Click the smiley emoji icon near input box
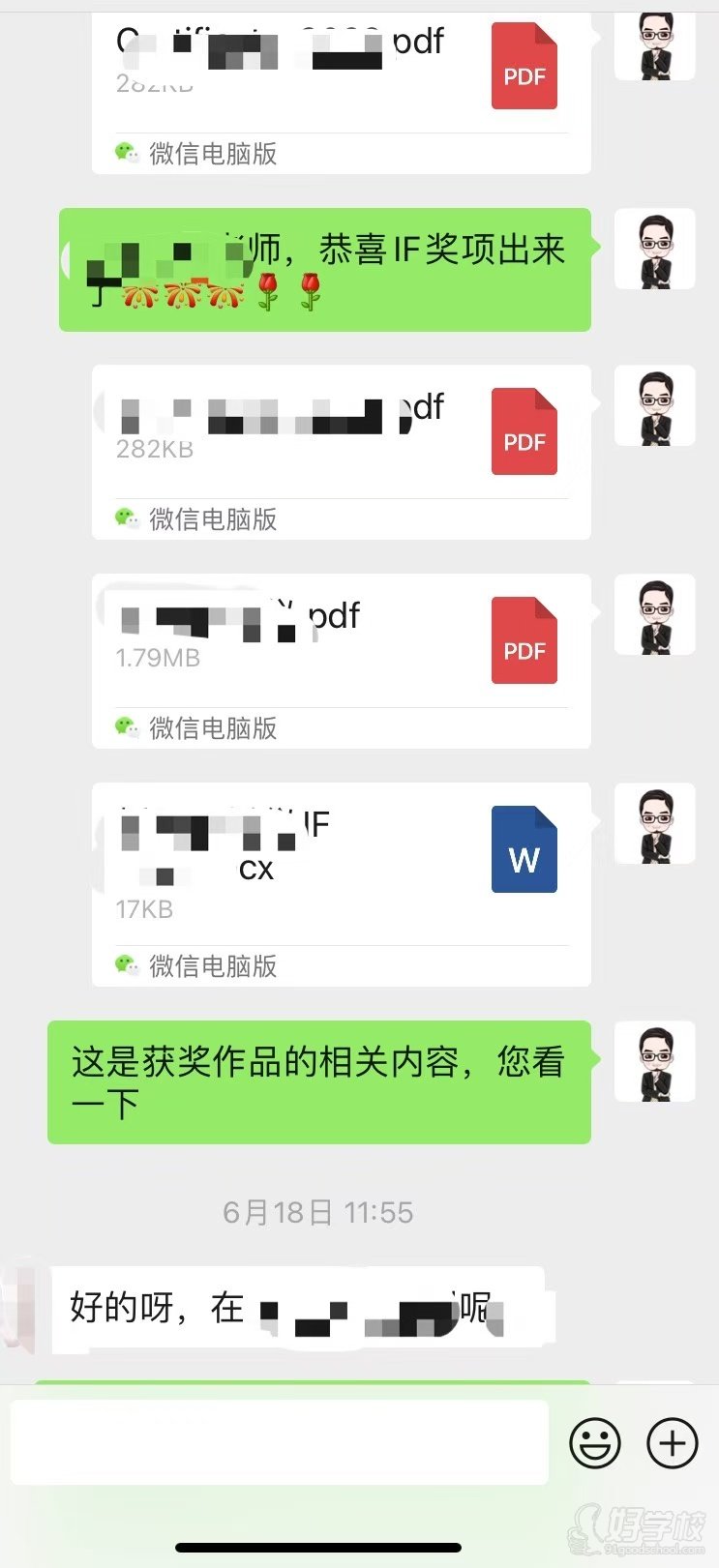The height and width of the screenshot is (1568, 719). (x=595, y=1442)
